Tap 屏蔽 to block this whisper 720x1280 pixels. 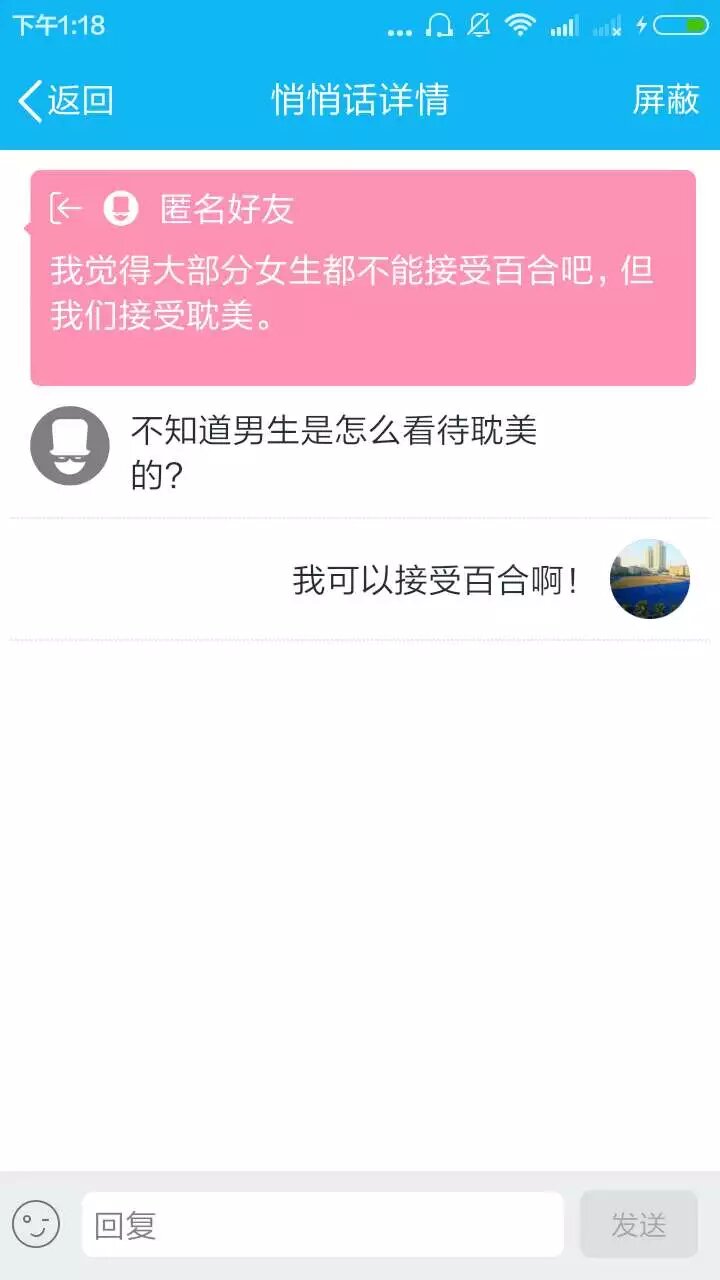[665, 100]
